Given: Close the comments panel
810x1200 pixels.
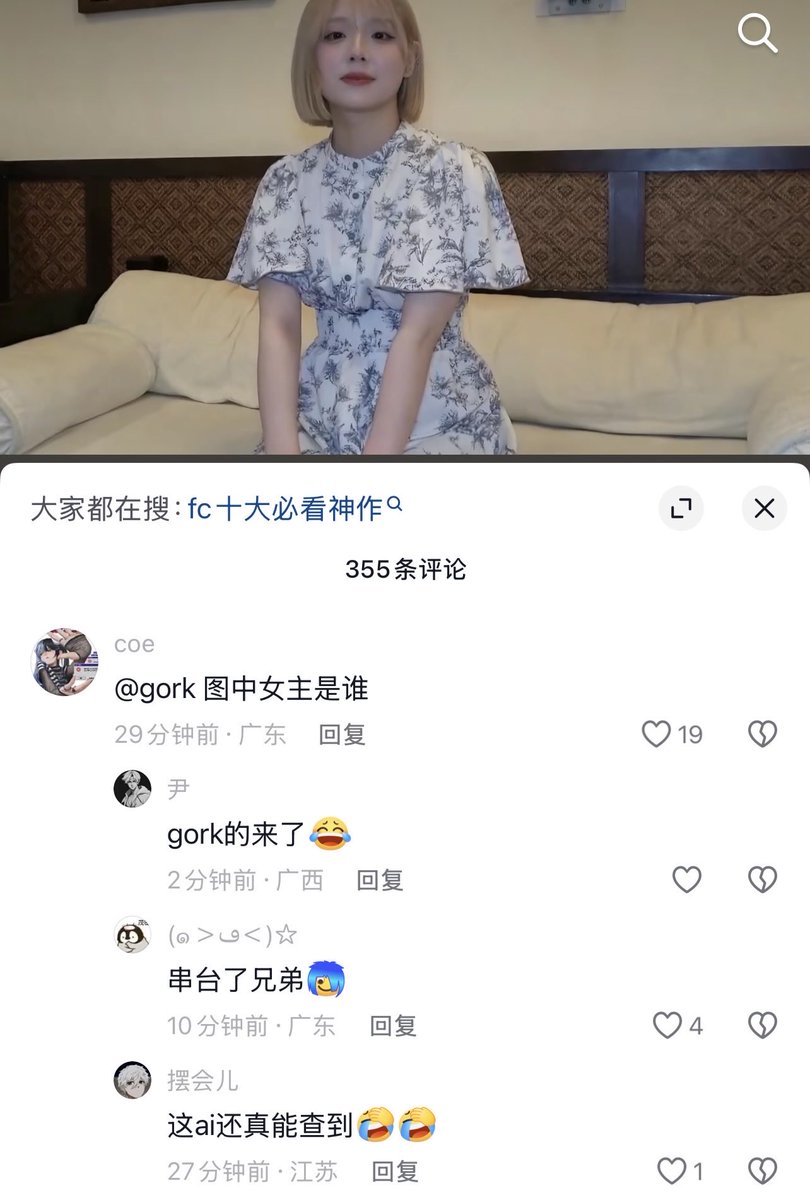Looking at the screenshot, I should 764,509.
